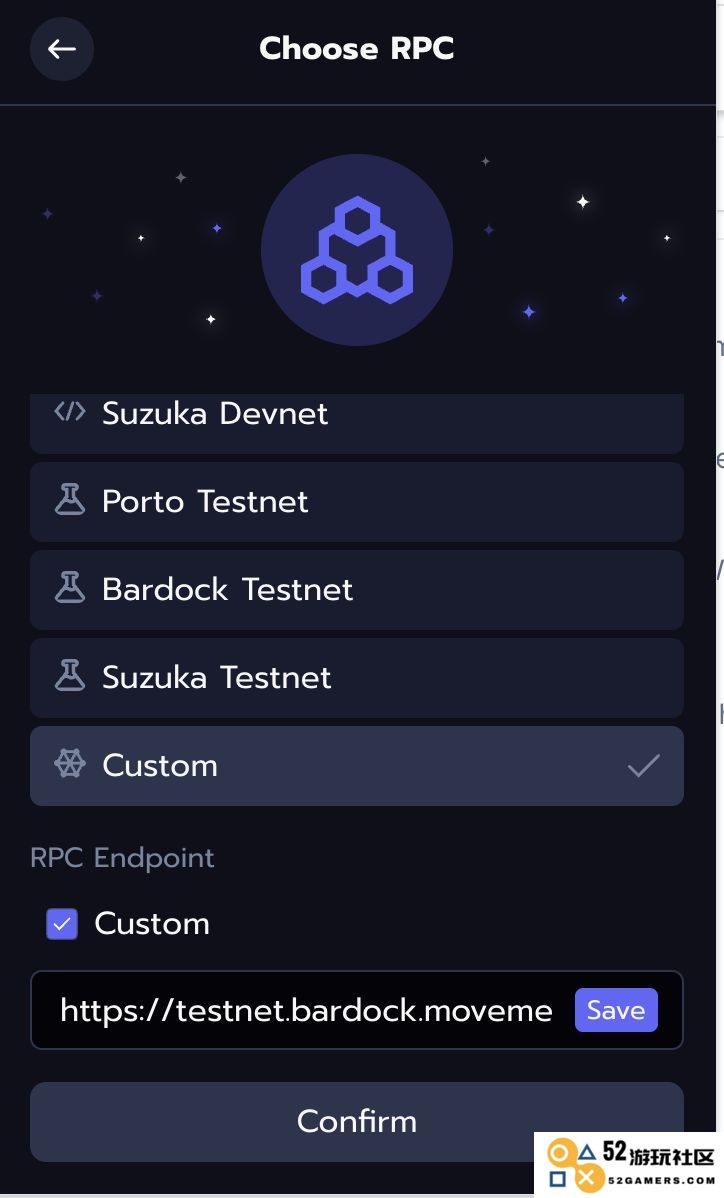This screenshot has width=724, height=1198.
Task: Edit the RPC endpoint URL field
Action: click(x=306, y=1010)
